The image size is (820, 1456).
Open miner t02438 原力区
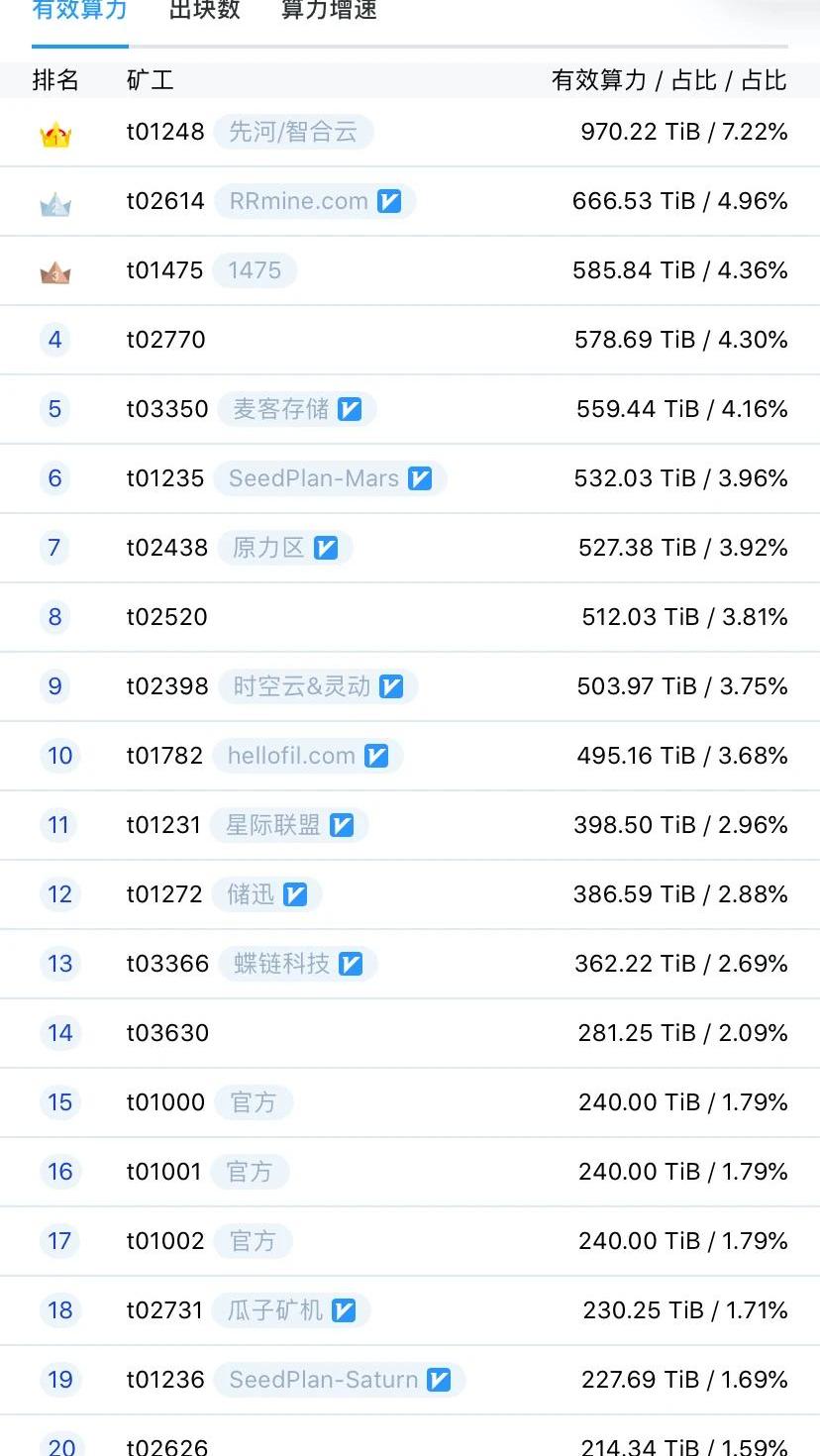point(166,548)
